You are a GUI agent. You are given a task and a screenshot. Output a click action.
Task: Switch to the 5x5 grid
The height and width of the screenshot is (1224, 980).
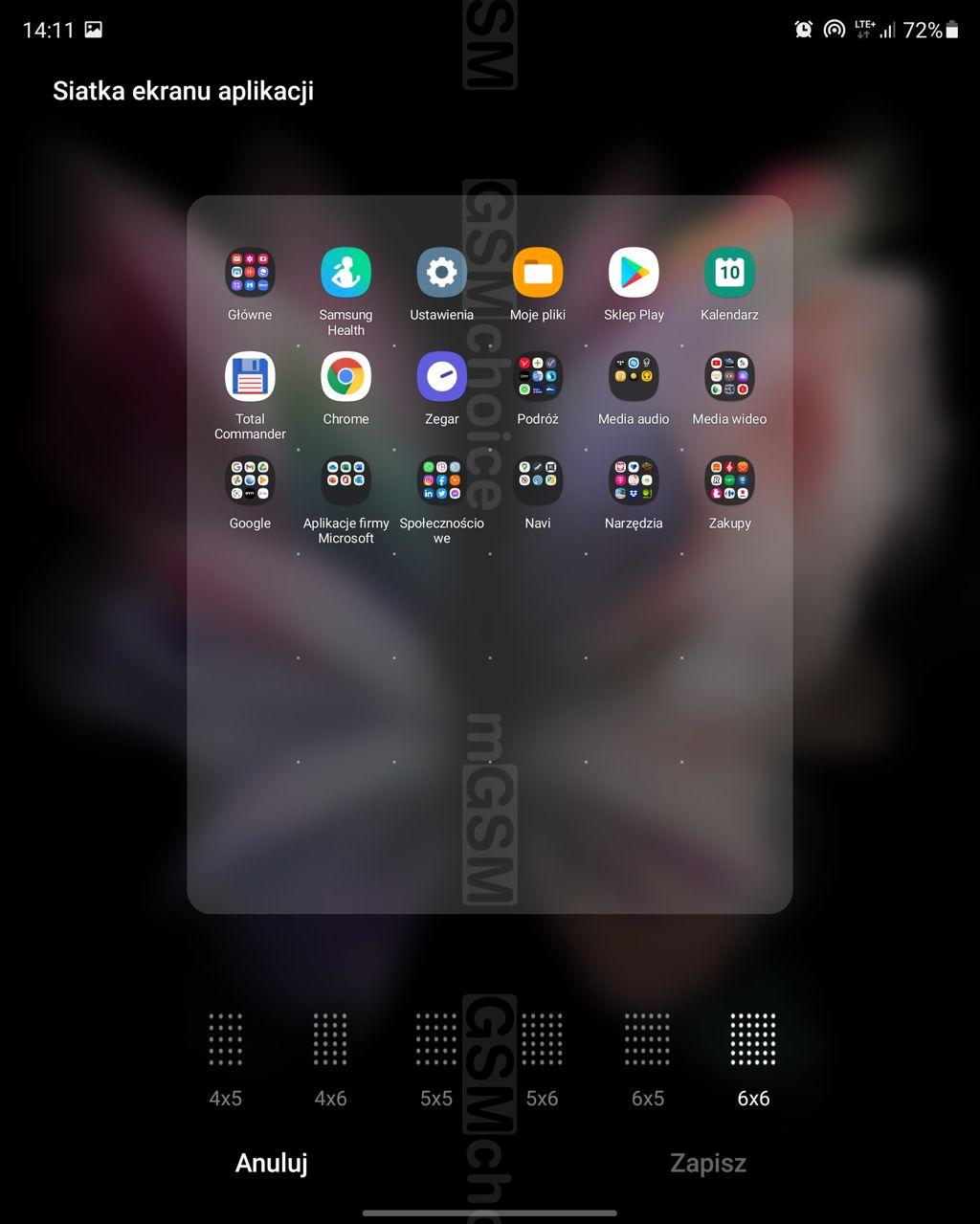(x=436, y=1058)
